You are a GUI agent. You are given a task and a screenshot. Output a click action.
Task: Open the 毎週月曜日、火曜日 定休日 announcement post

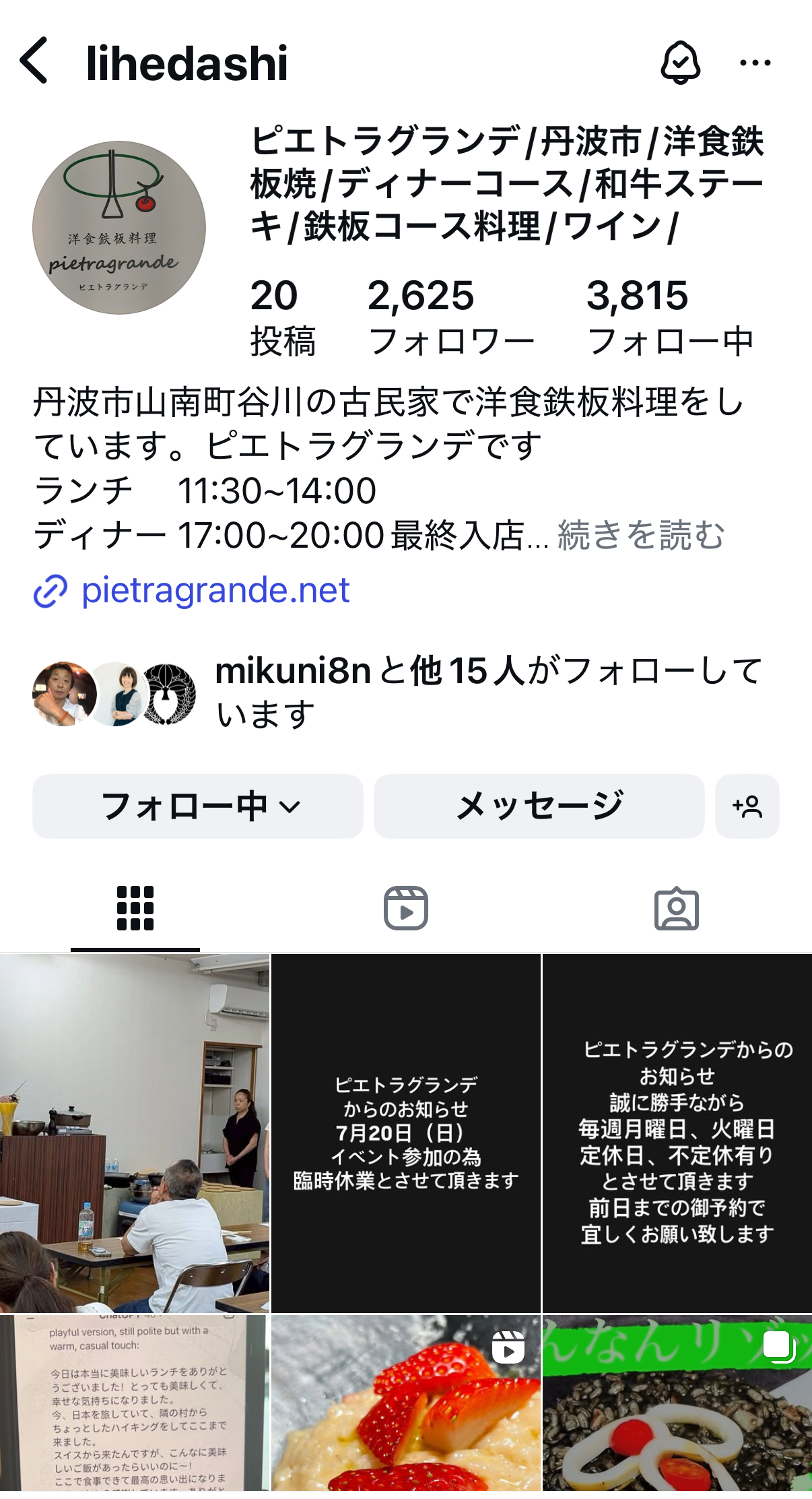point(677,1133)
